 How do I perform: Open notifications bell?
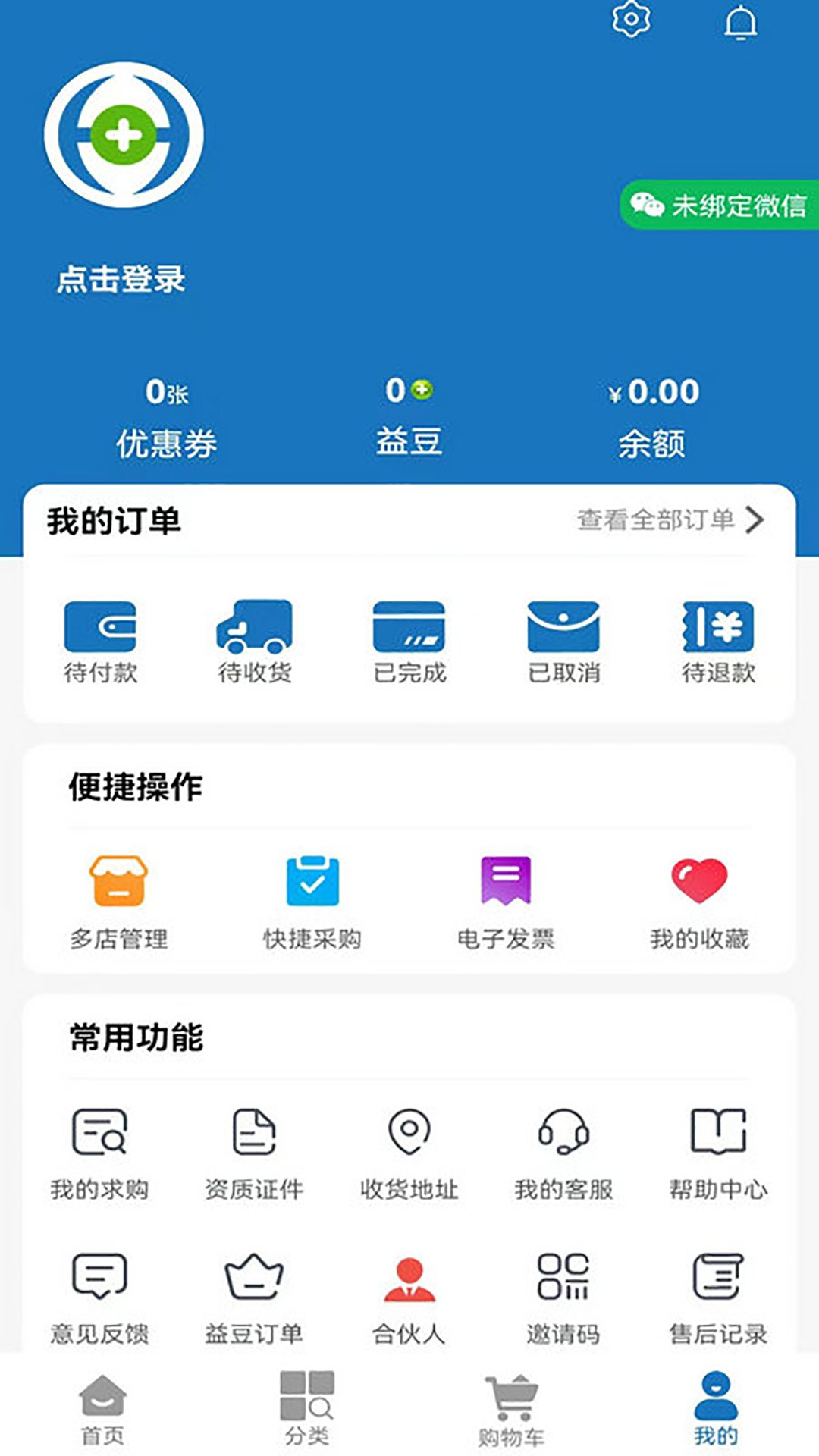(736, 22)
